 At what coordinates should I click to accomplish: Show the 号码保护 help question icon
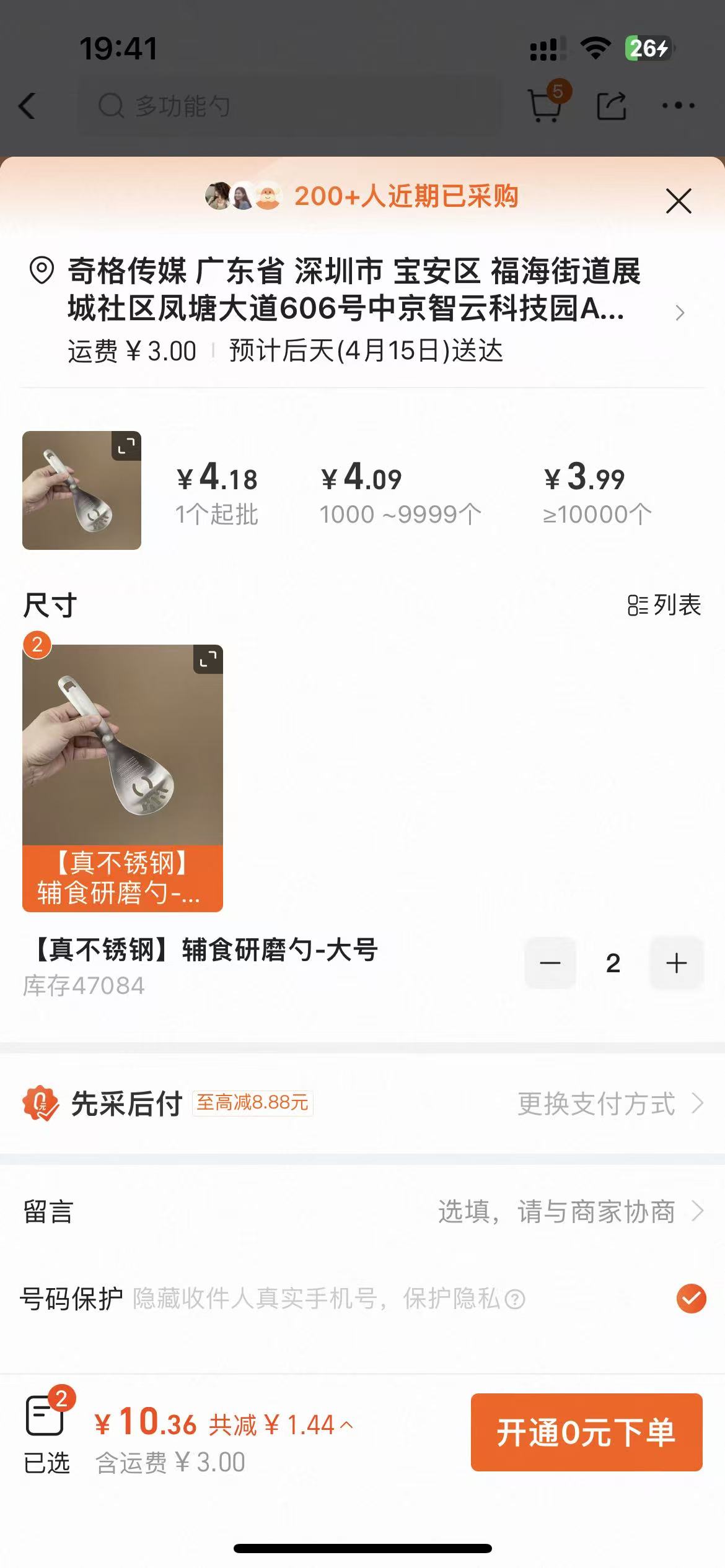point(515,1299)
